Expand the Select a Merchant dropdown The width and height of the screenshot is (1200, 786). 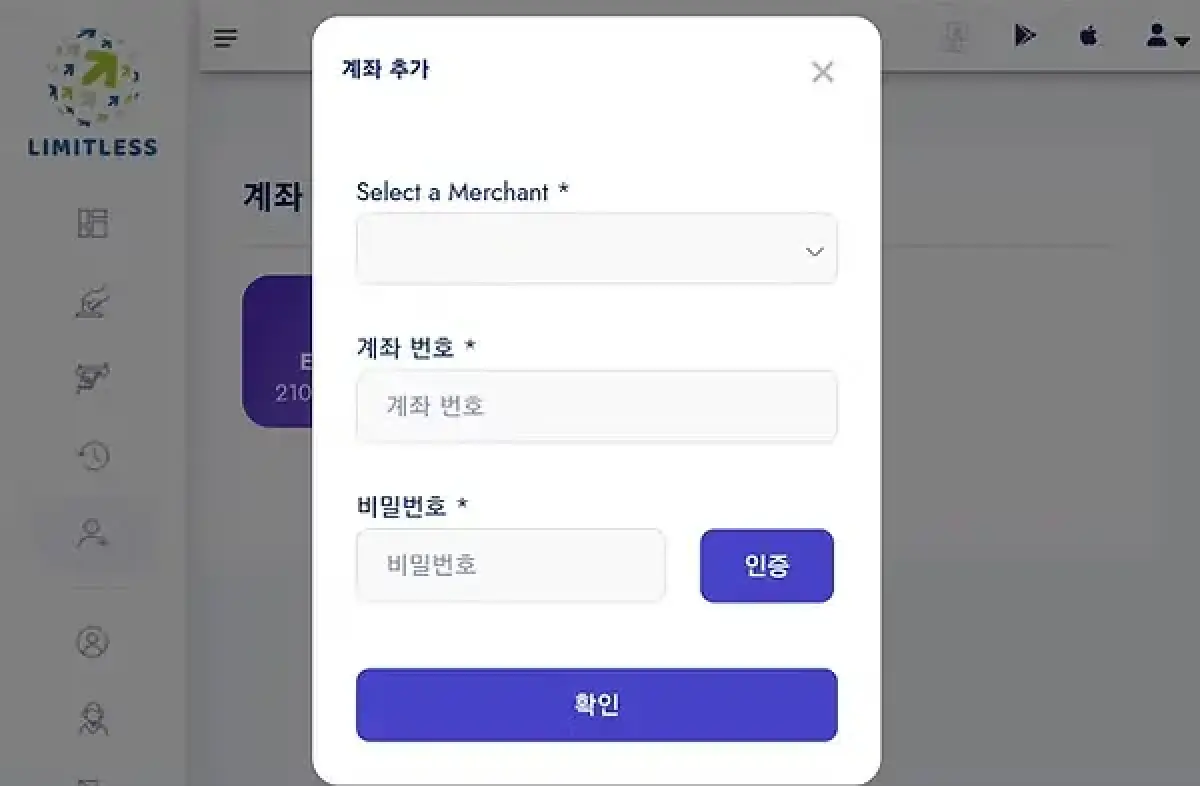point(596,250)
